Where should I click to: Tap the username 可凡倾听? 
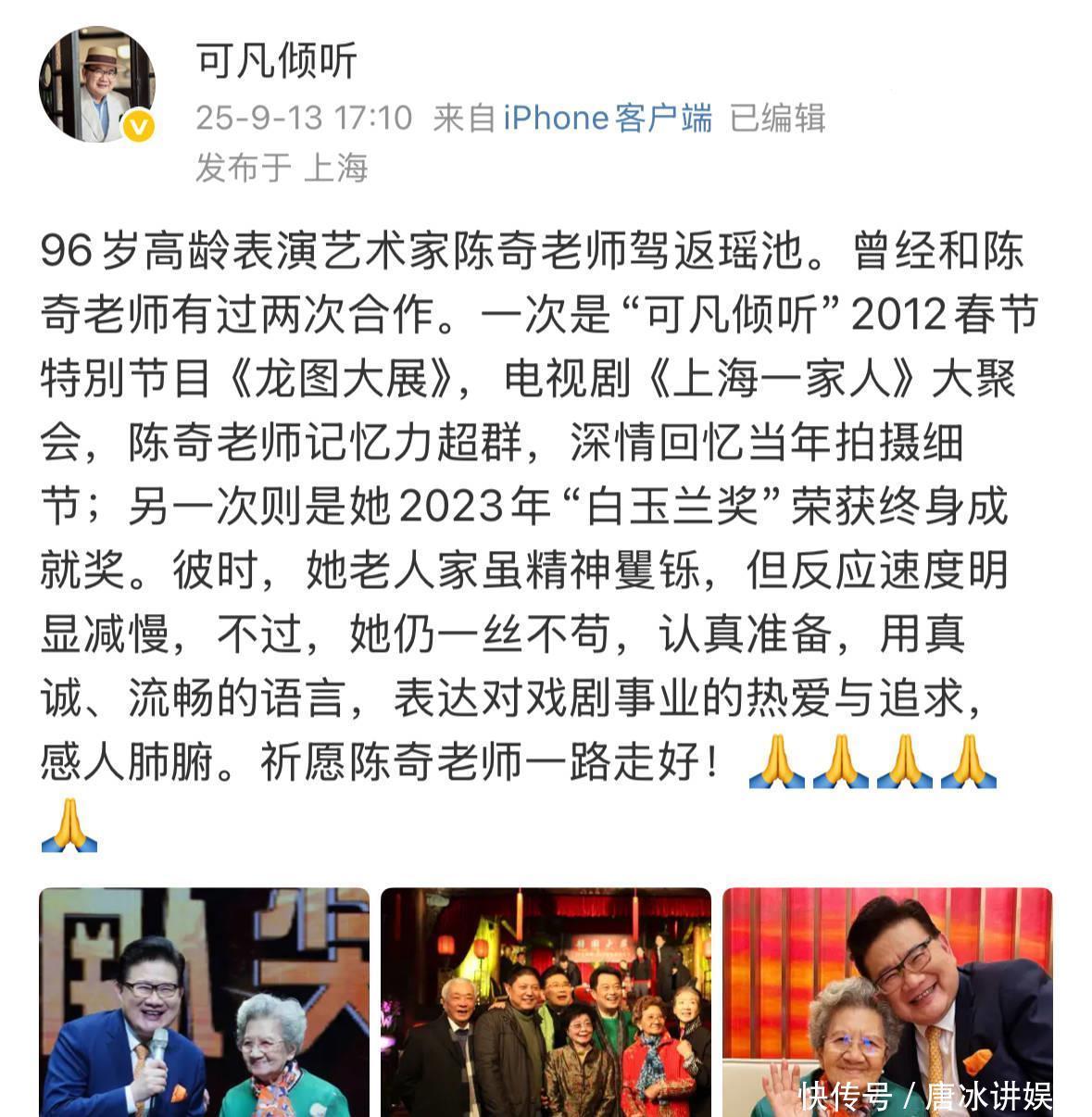pos(276,61)
